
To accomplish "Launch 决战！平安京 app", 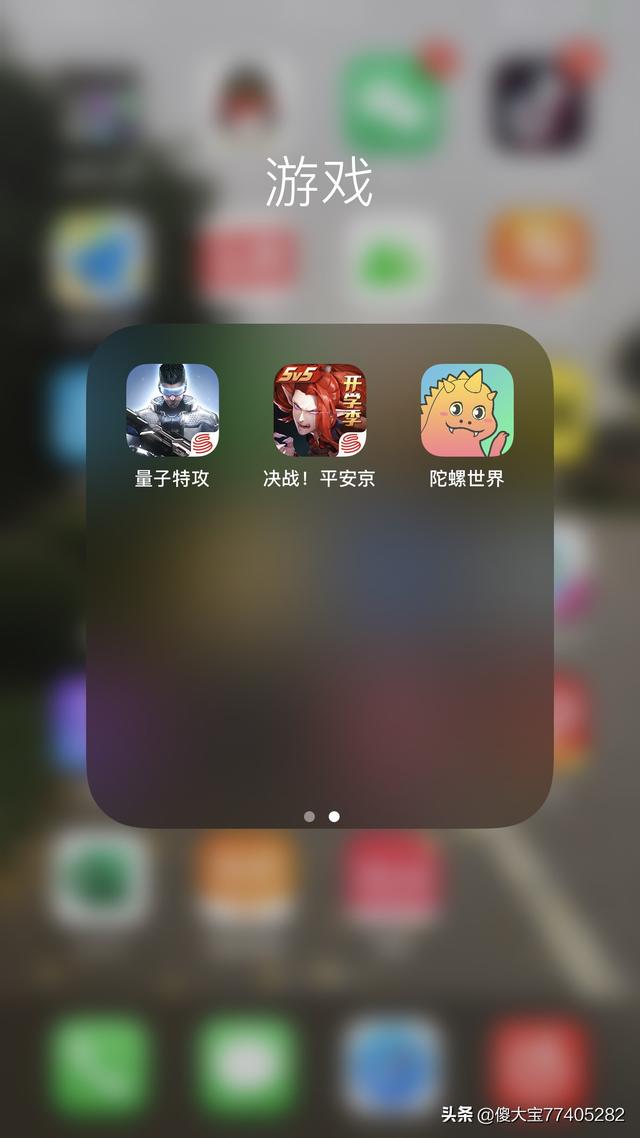I will click(319, 410).
